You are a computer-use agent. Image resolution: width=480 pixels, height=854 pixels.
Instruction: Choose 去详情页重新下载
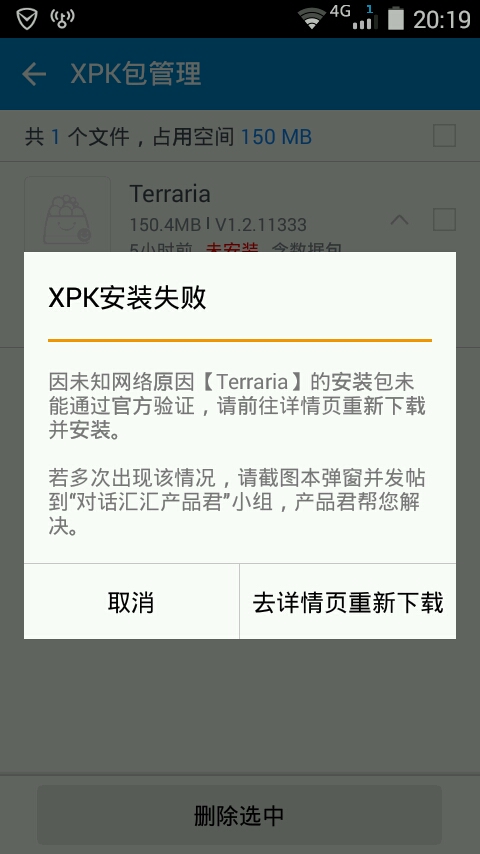pos(348,602)
